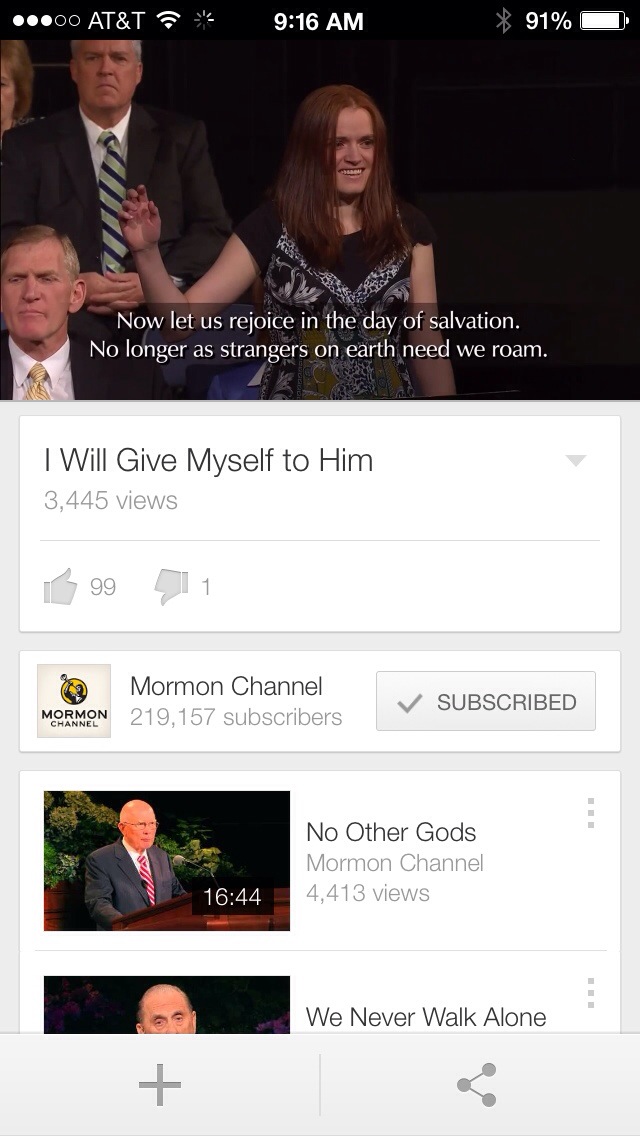Like the video with thumbs up

pyautogui.click(x=61, y=586)
